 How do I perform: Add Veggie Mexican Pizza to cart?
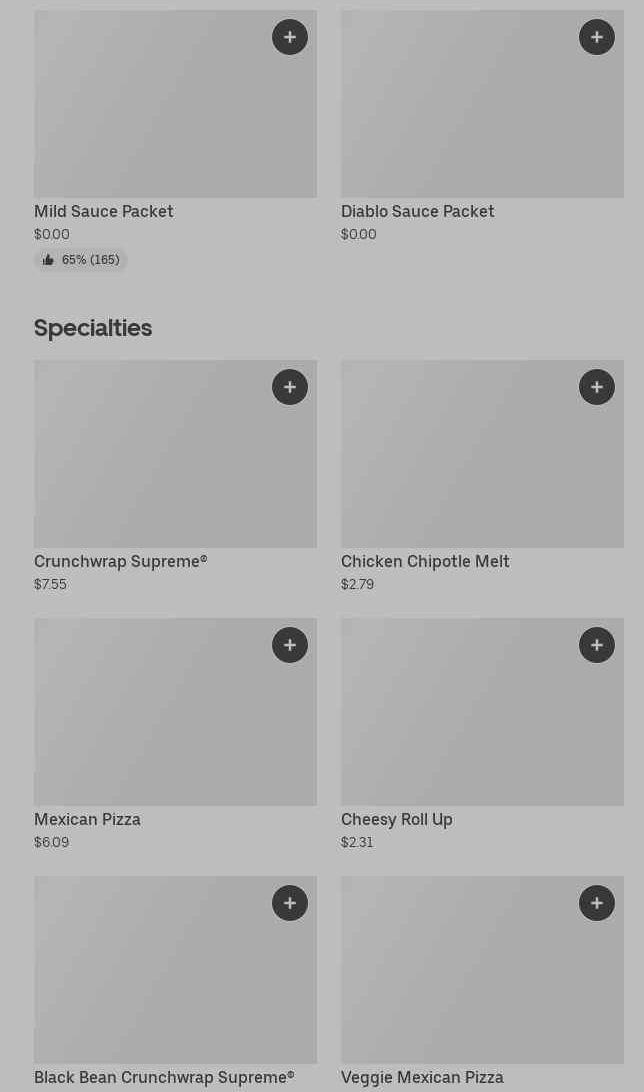click(x=597, y=903)
